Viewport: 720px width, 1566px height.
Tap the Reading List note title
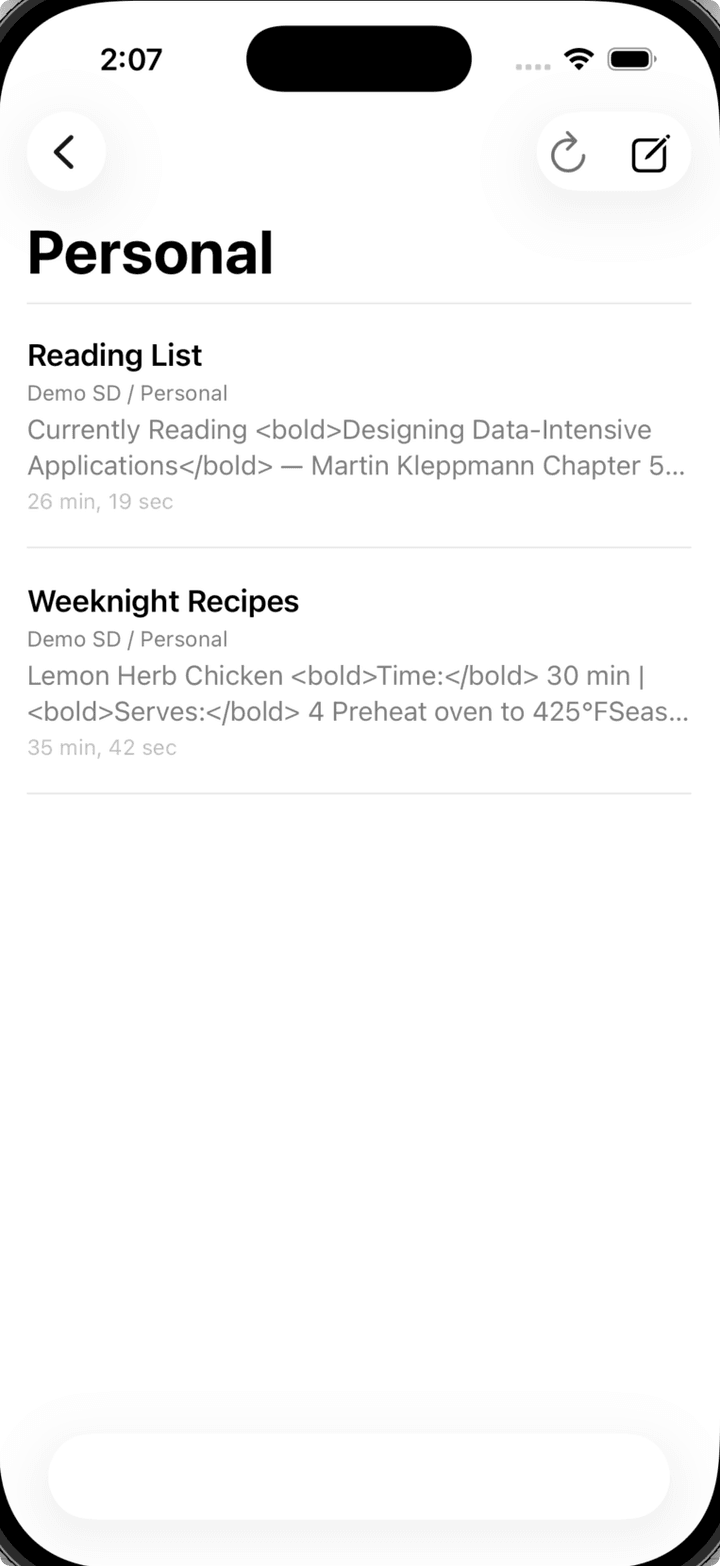pyautogui.click(x=114, y=355)
